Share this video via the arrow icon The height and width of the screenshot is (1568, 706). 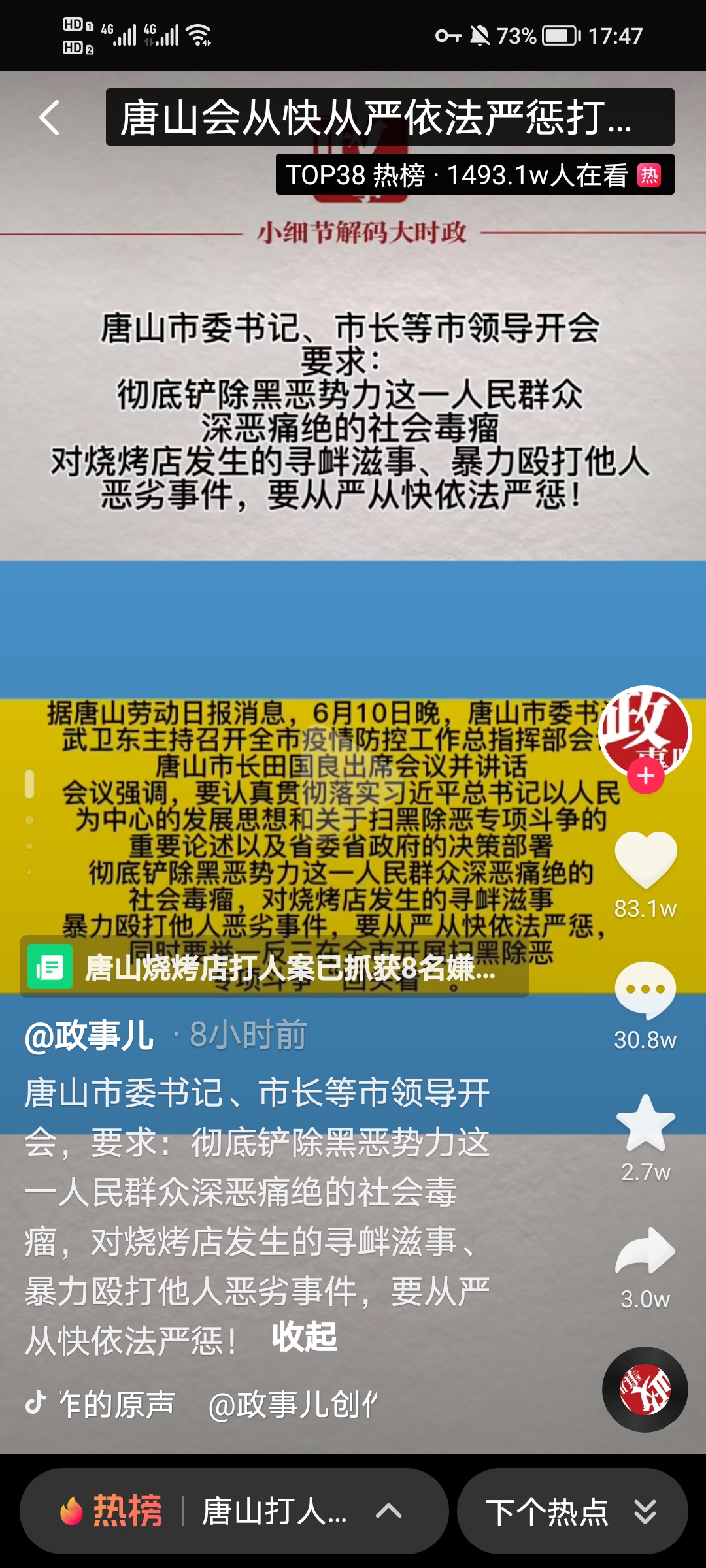pyautogui.click(x=645, y=1250)
